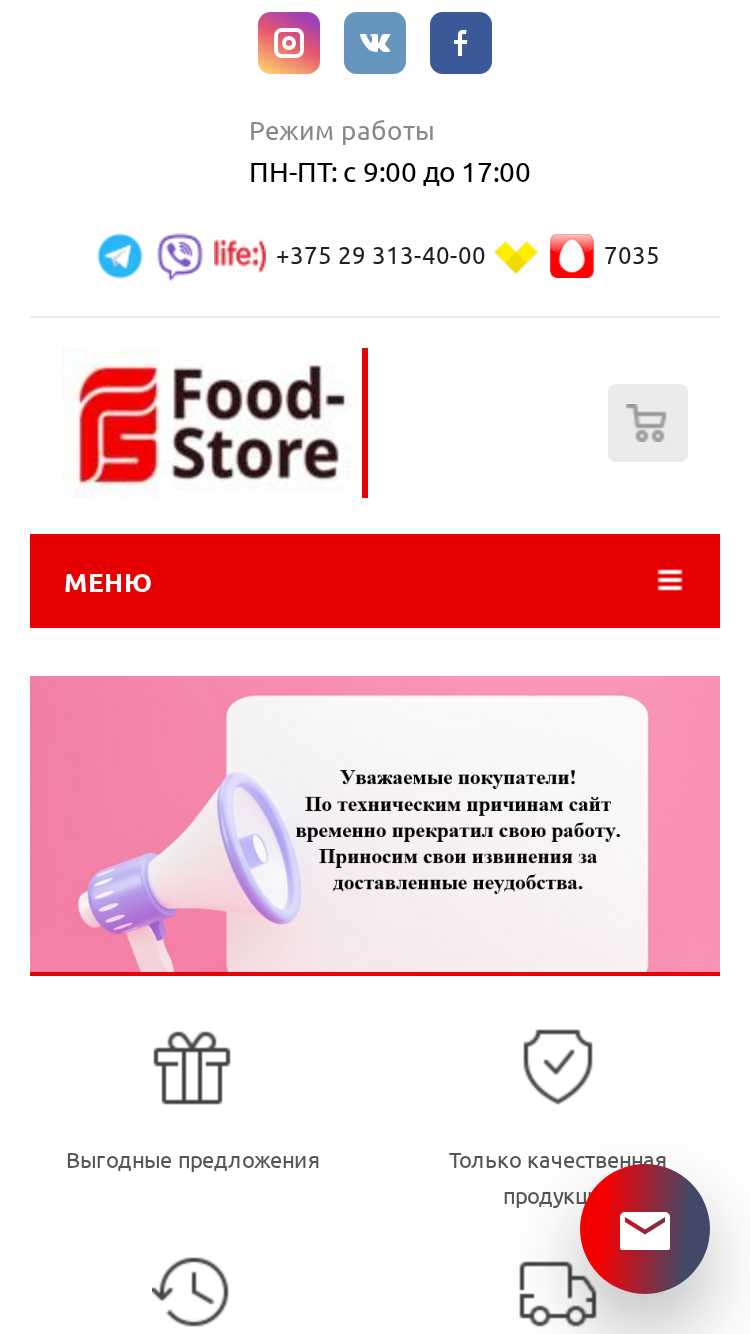This screenshot has width=750, height=1334.
Task: Open the VK social page icon
Action: (x=375, y=43)
